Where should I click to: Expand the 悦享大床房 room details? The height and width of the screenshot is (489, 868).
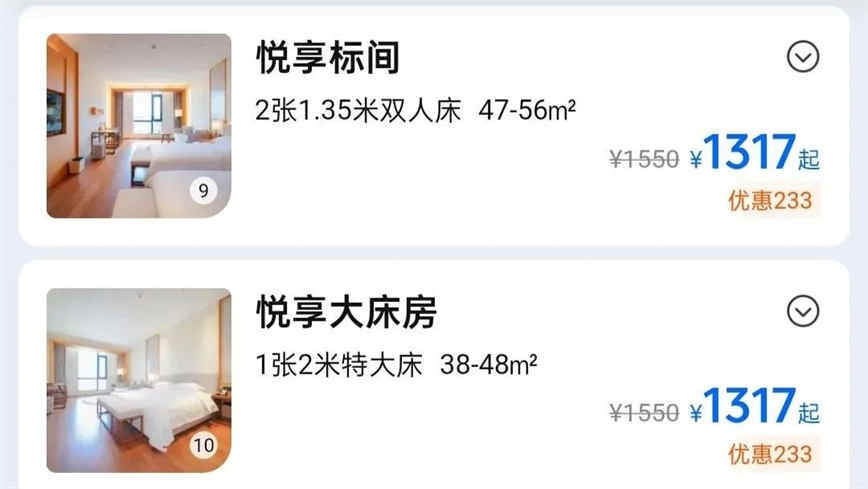click(x=802, y=312)
